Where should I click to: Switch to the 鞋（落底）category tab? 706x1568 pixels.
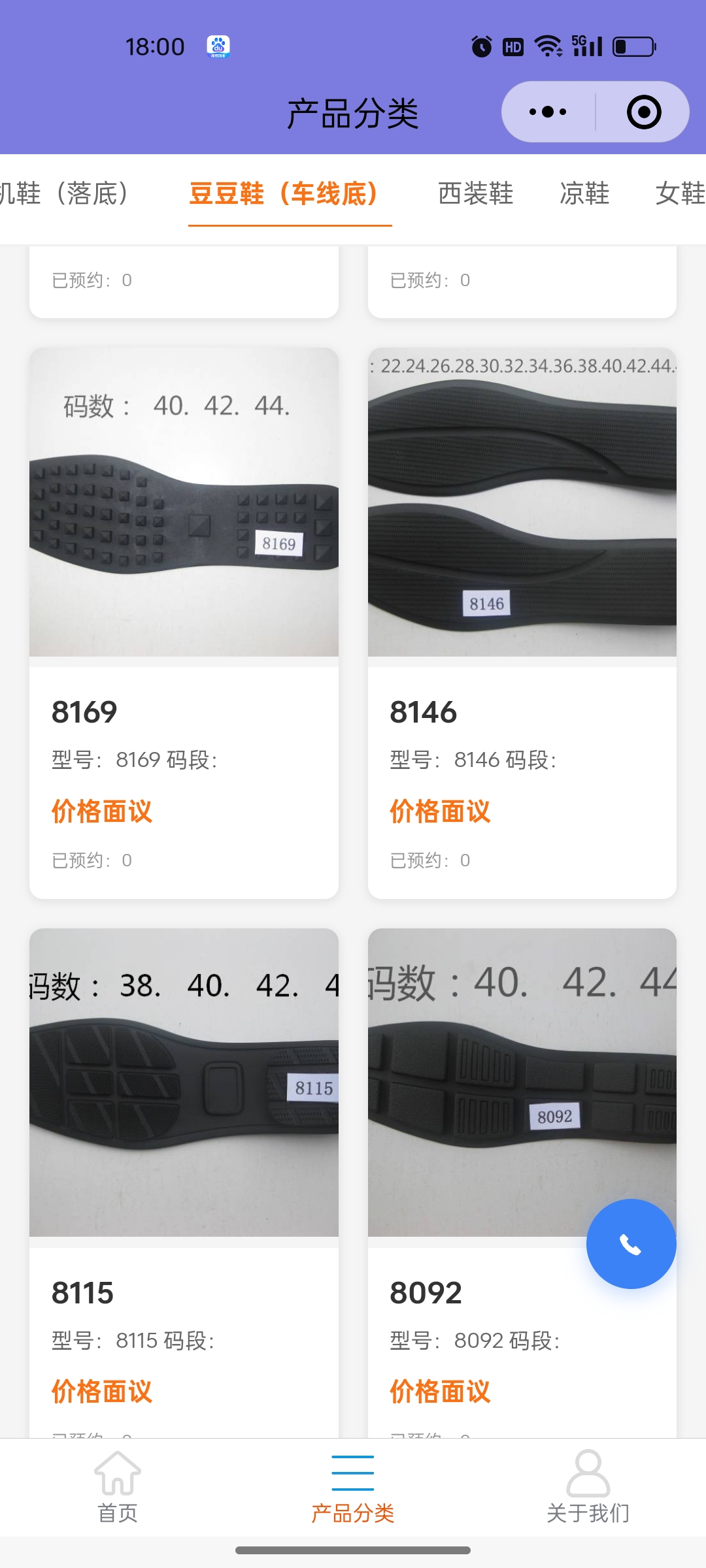pyautogui.click(x=65, y=193)
